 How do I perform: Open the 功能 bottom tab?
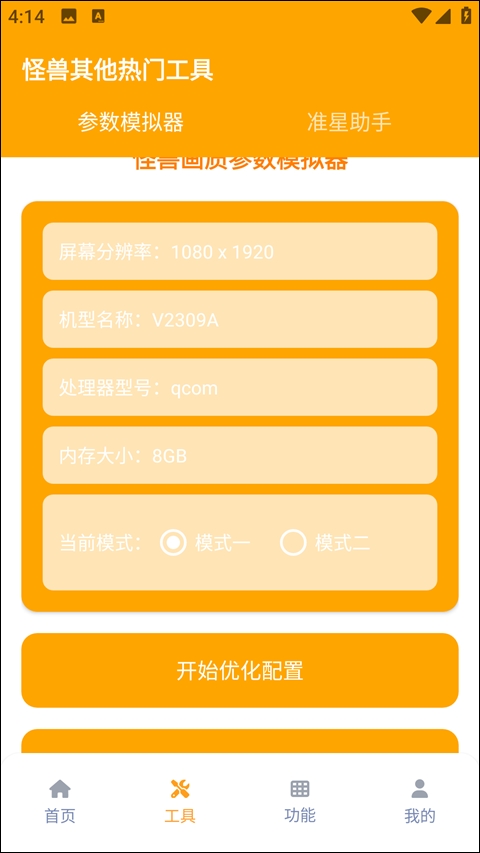(x=300, y=801)
